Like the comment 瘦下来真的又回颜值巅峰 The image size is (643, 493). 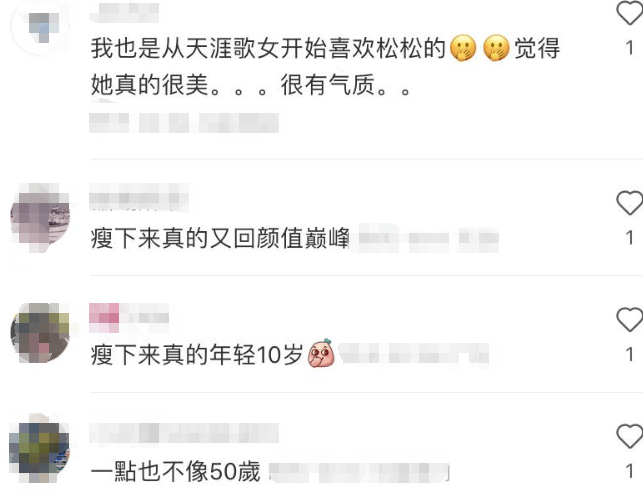(629, 204)
